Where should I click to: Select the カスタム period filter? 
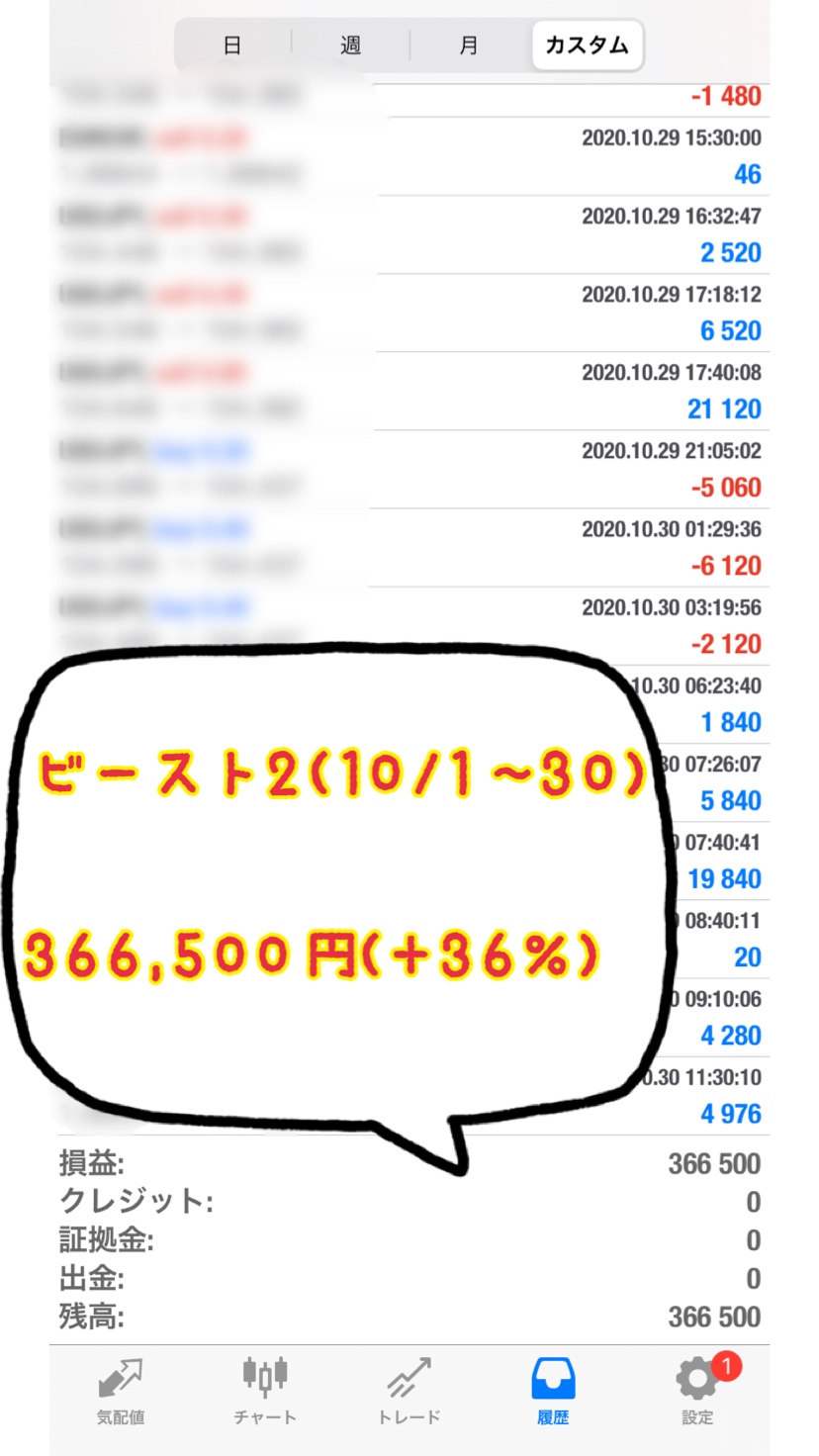tap(588, 45)
